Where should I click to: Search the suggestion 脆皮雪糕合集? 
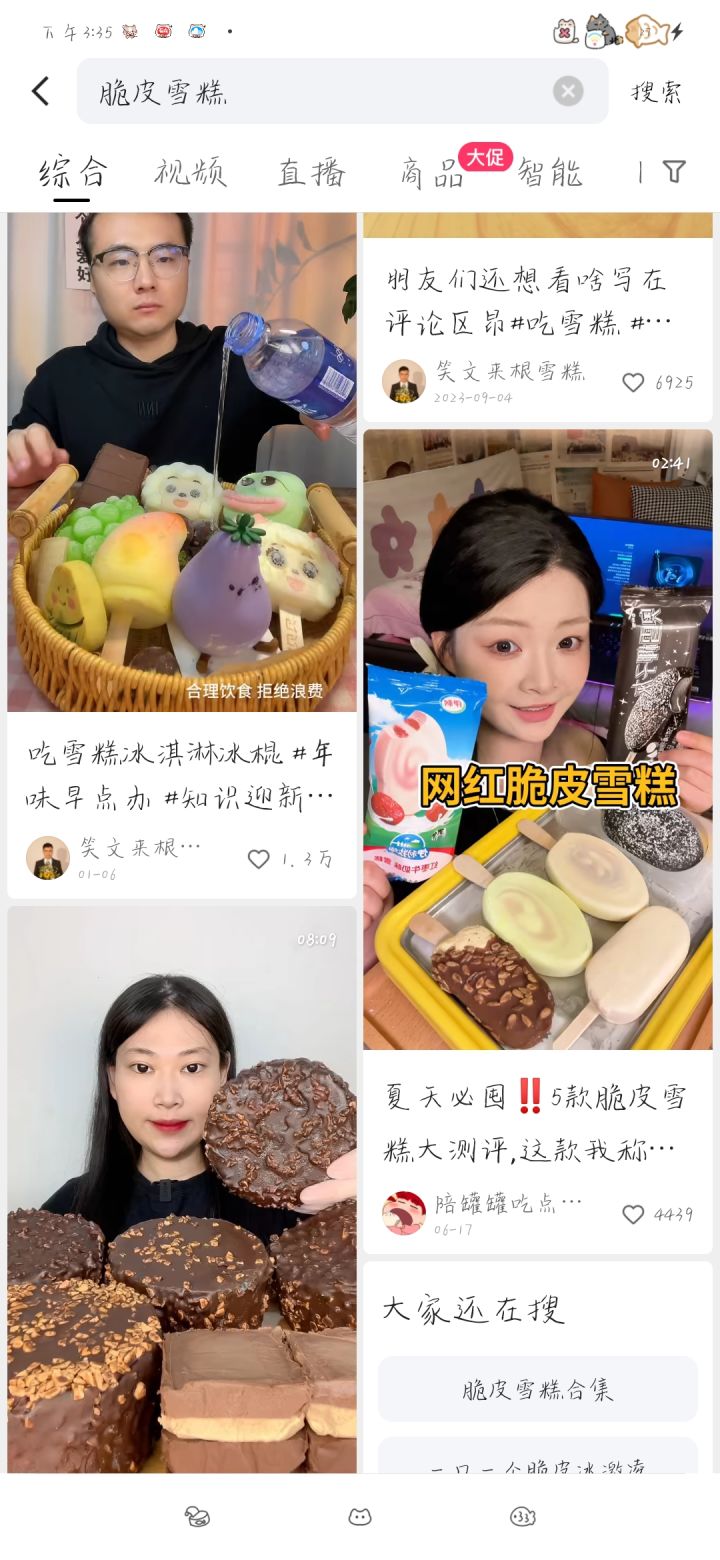tap(538, 1389)
